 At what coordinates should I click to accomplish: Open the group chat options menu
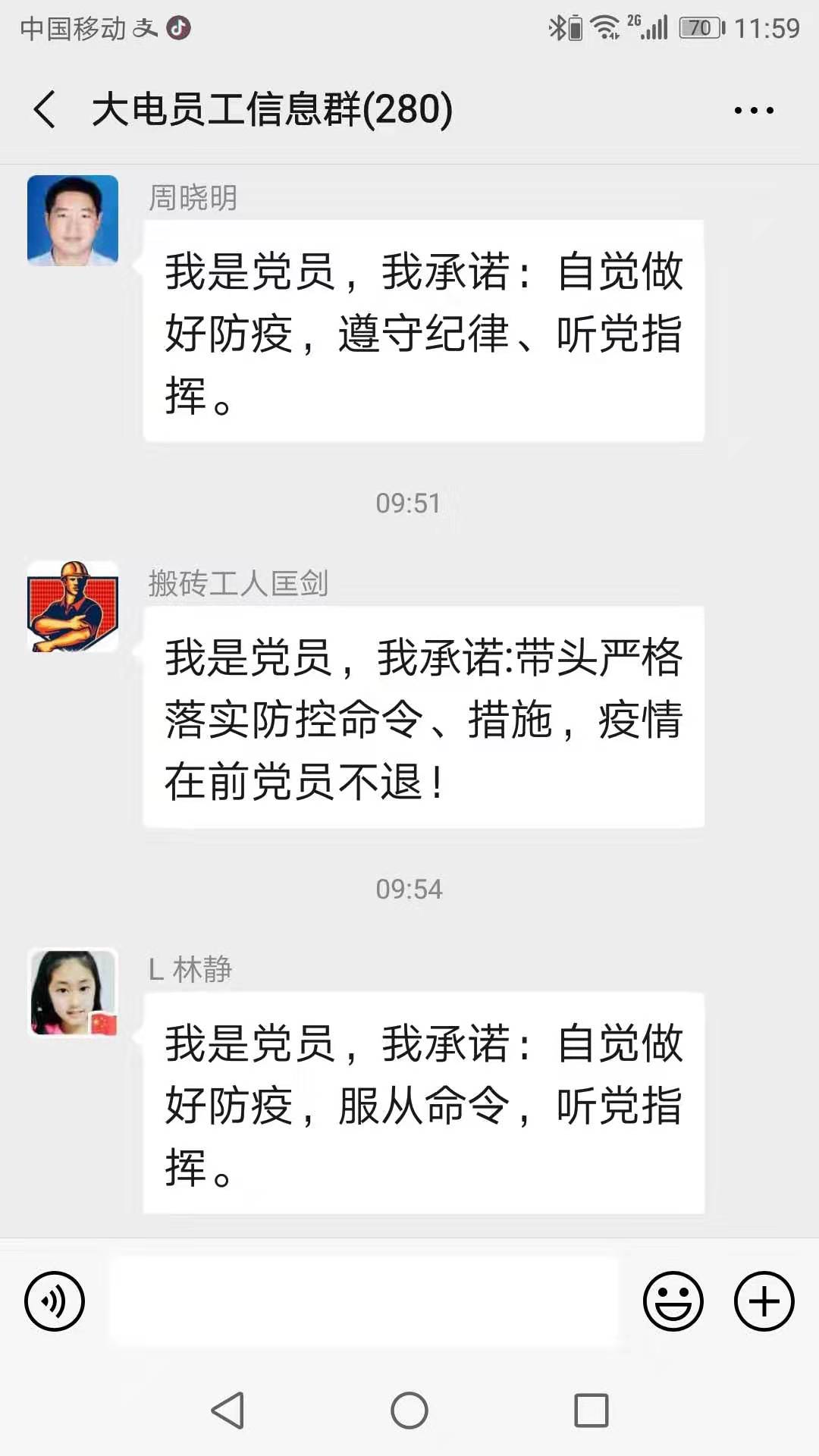click(x=754, y=111)
